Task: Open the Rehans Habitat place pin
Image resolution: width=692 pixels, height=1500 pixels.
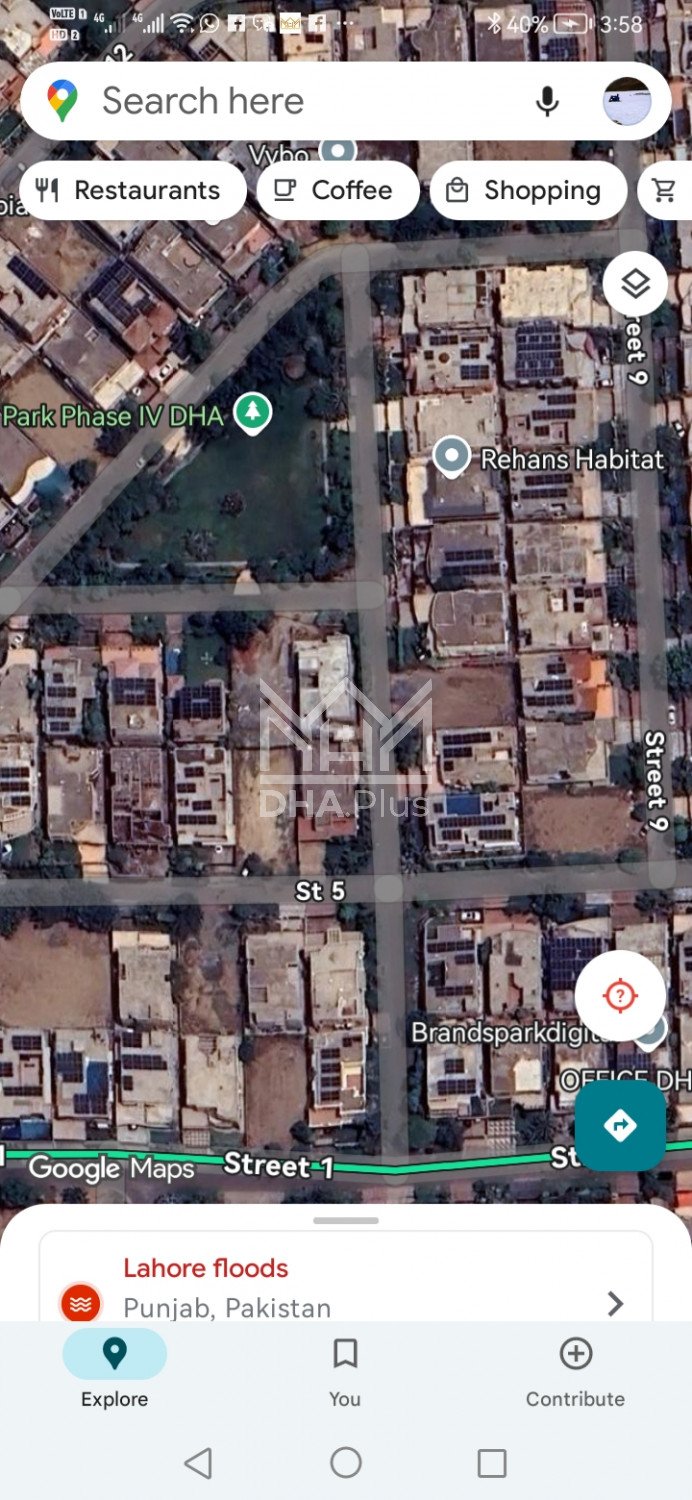Action: (452, 457)
